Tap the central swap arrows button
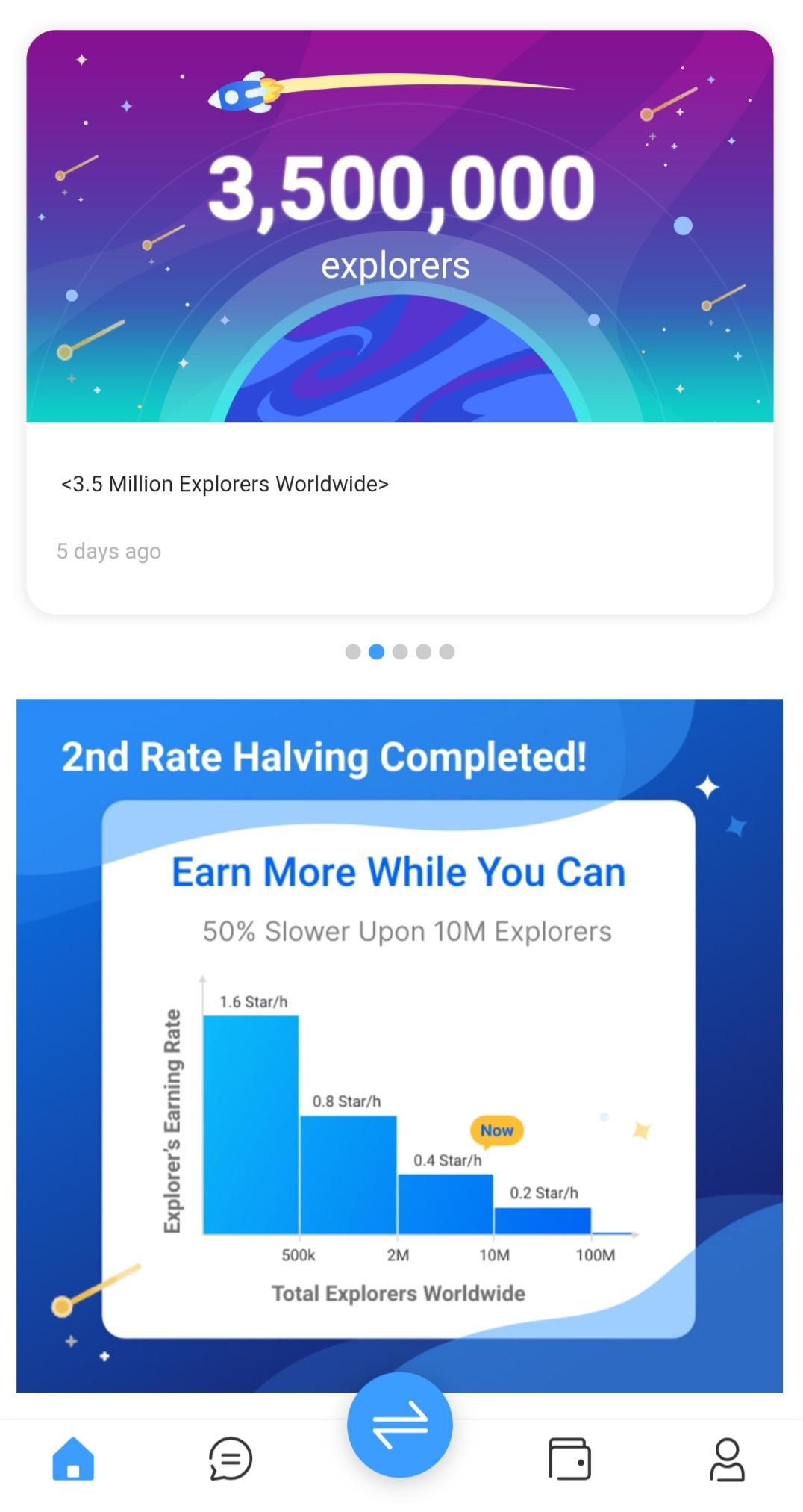Image resolution: width=803 pixels, height=1512 pixels. (x=400, y=1425)
